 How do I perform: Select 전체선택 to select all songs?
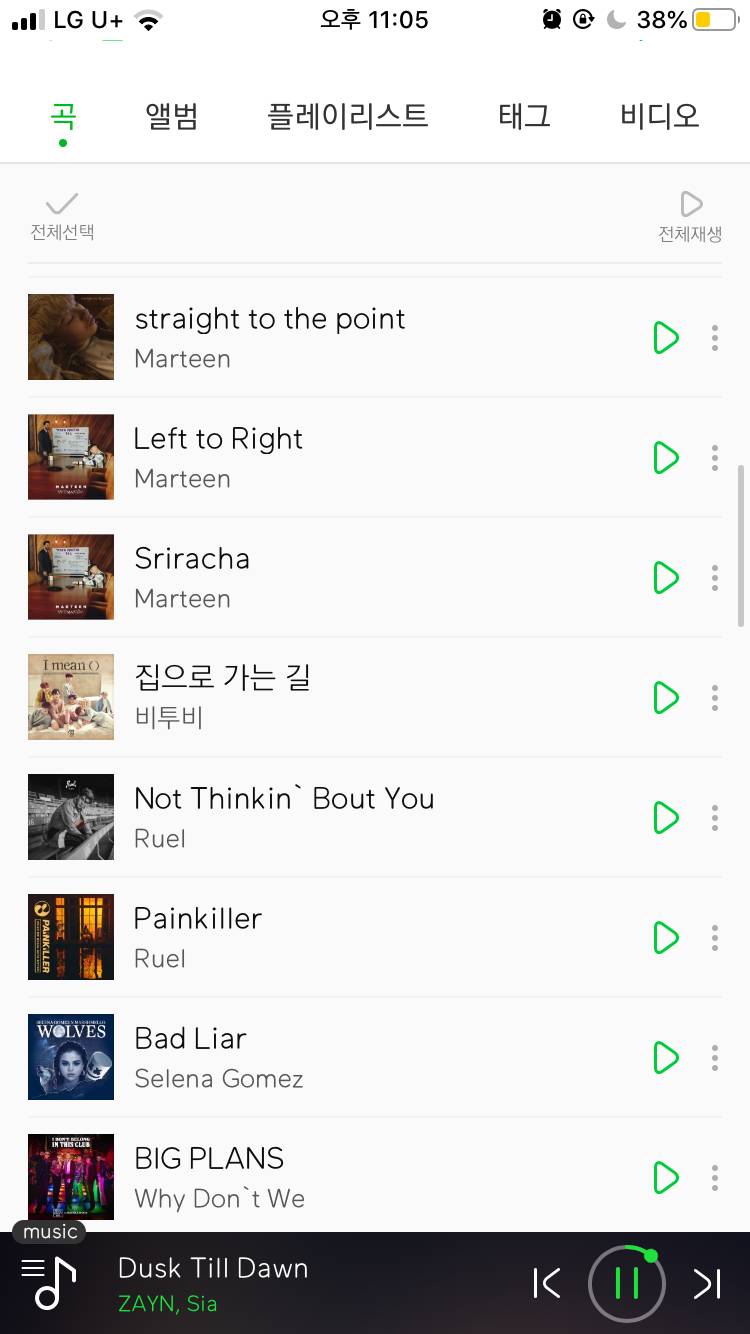point(61,216)
